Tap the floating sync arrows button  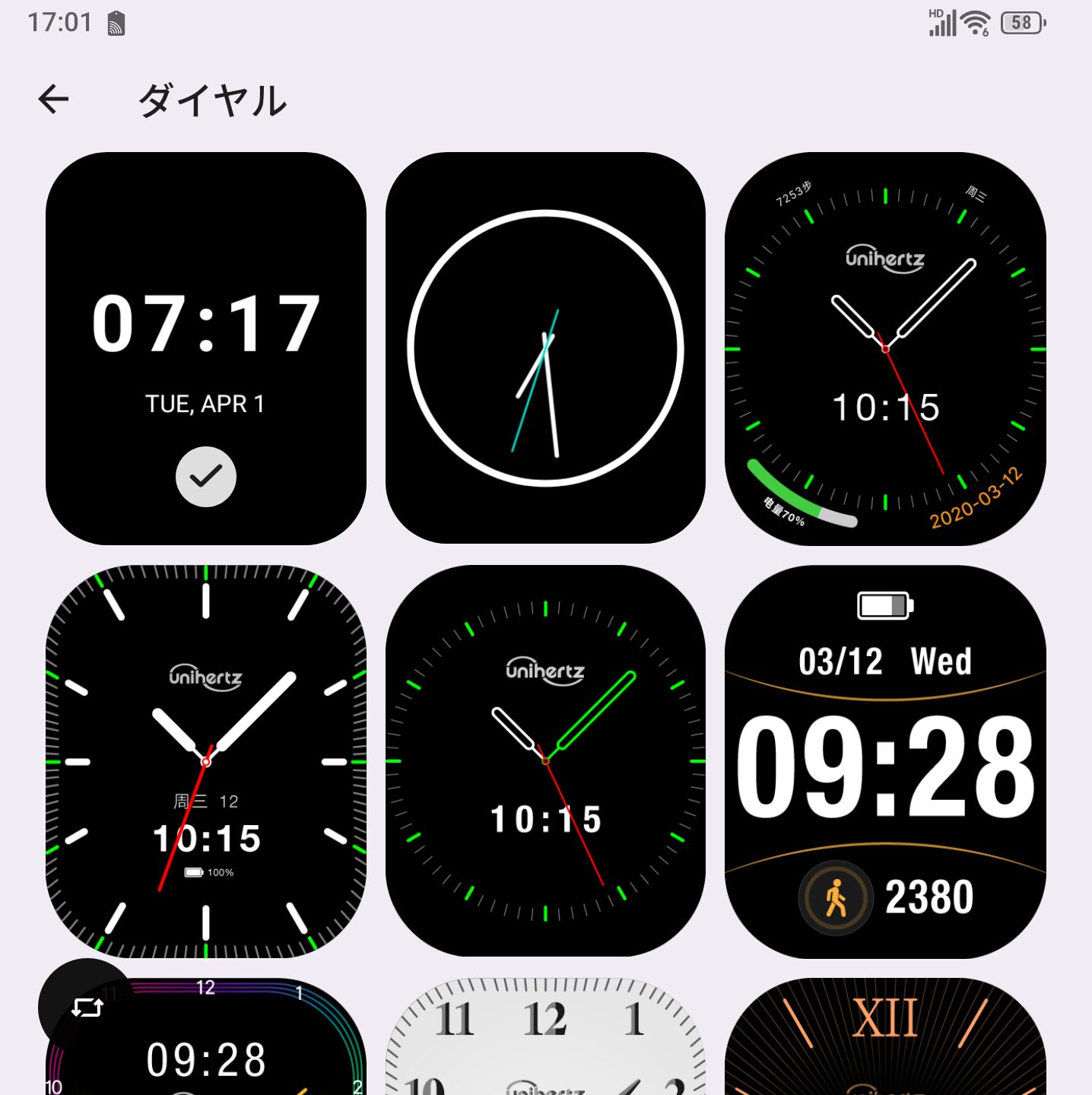click(87, 1008)
